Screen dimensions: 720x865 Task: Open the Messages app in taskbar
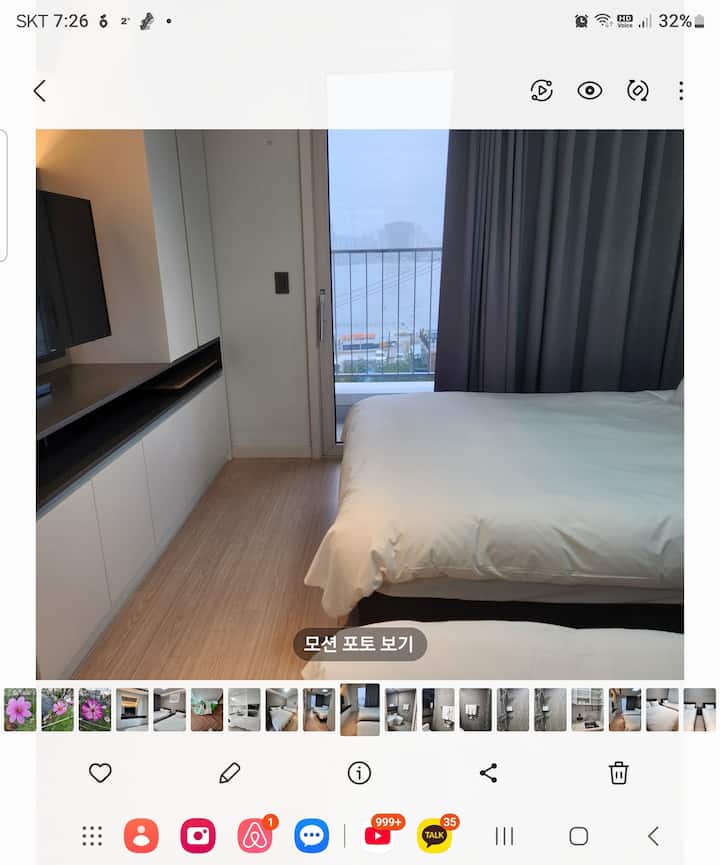311,836
